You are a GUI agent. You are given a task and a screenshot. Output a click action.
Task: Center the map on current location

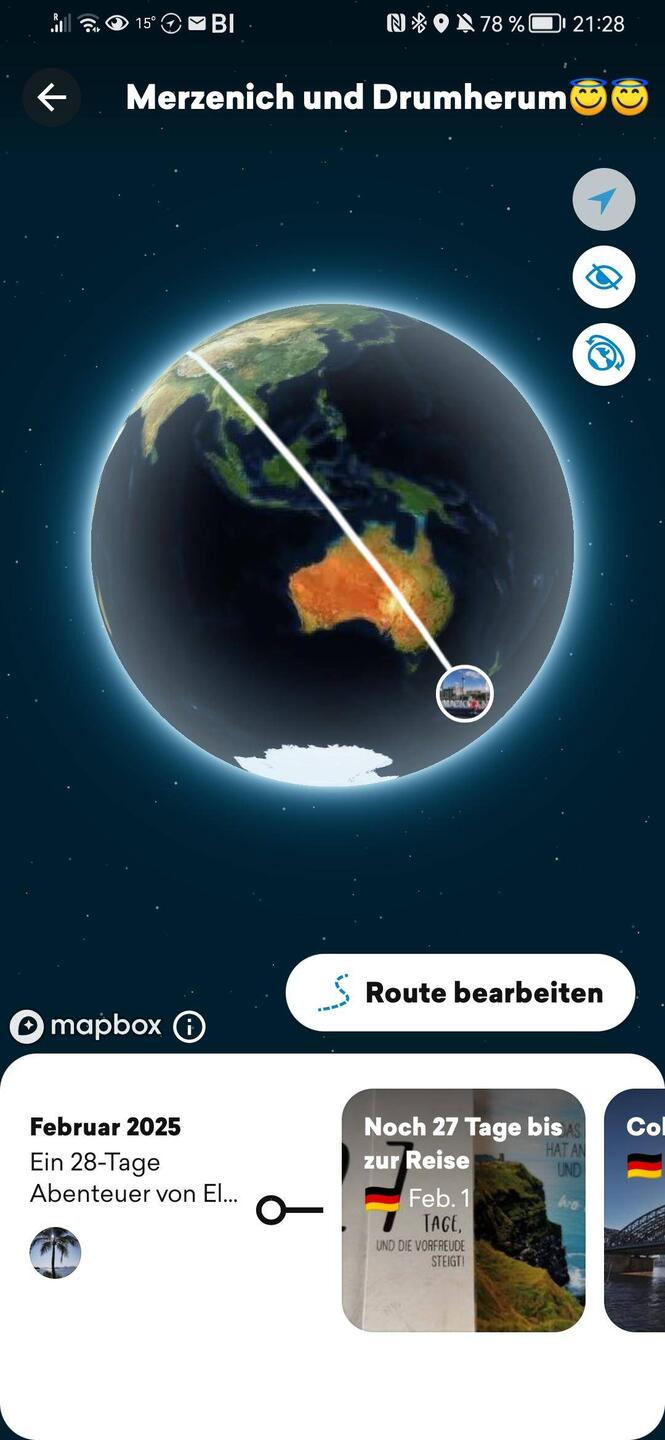pyautogui.click(x=603, y=200)
